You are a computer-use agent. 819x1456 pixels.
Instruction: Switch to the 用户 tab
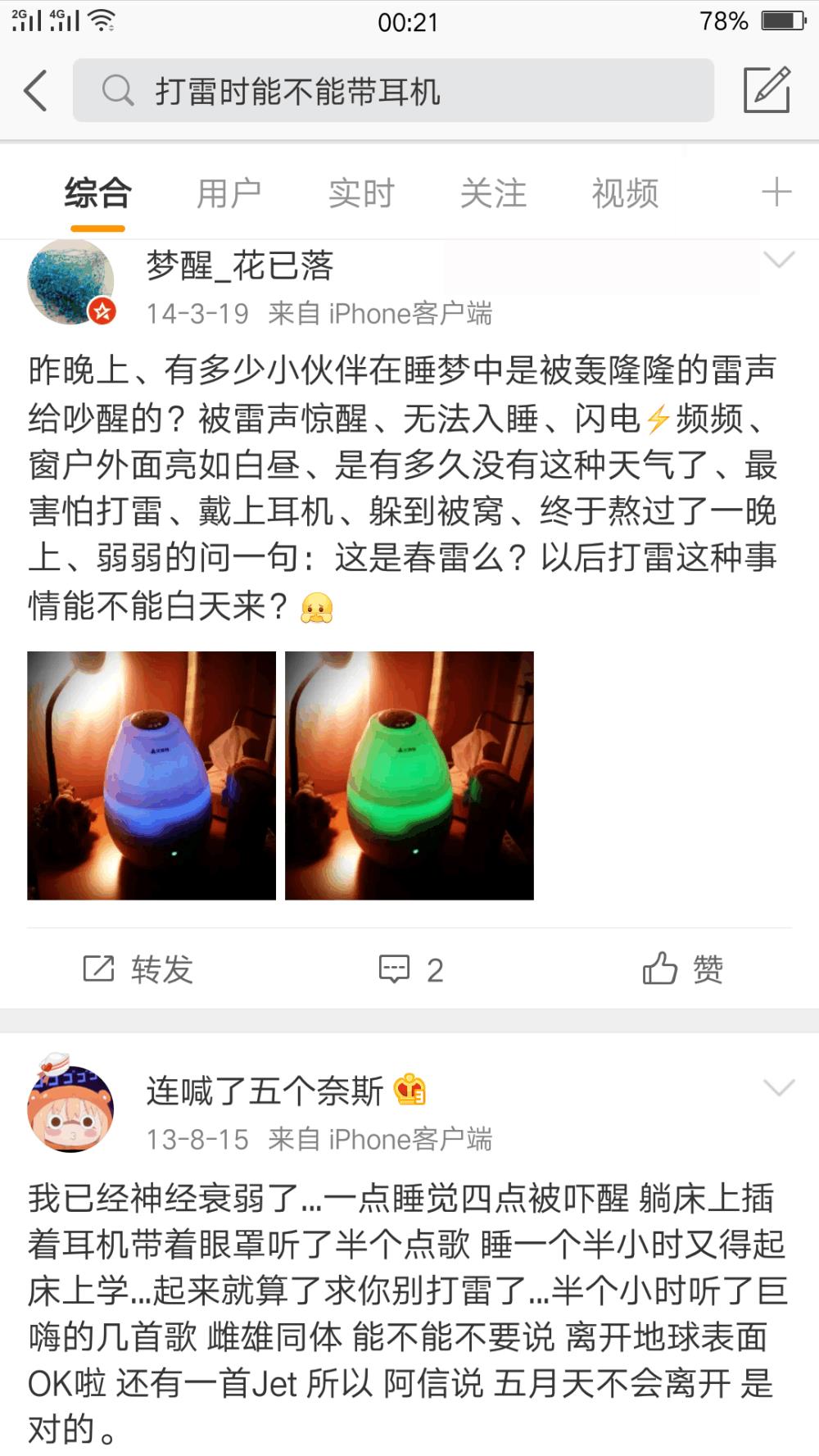point(229,194)
